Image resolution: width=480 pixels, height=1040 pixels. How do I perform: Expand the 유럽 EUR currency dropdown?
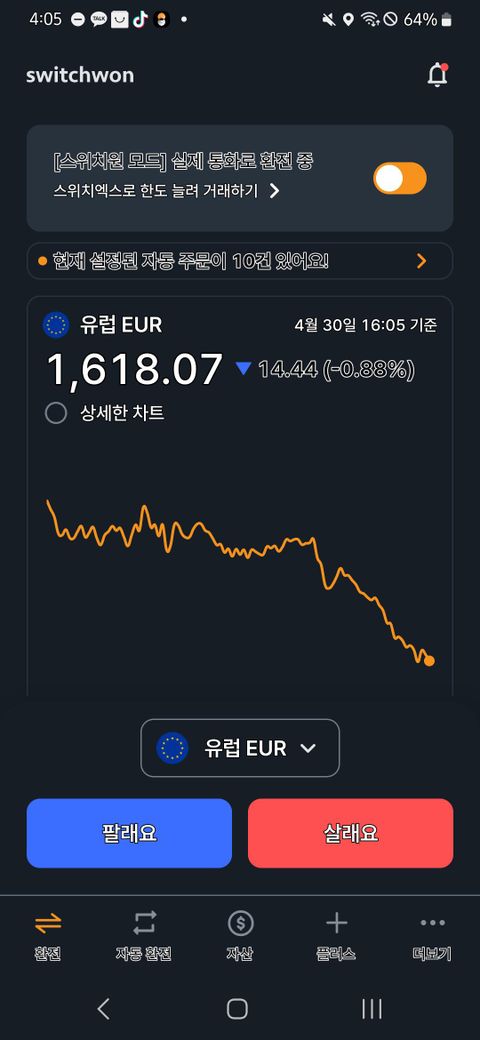pyautogui.click(x=240, y=748)
